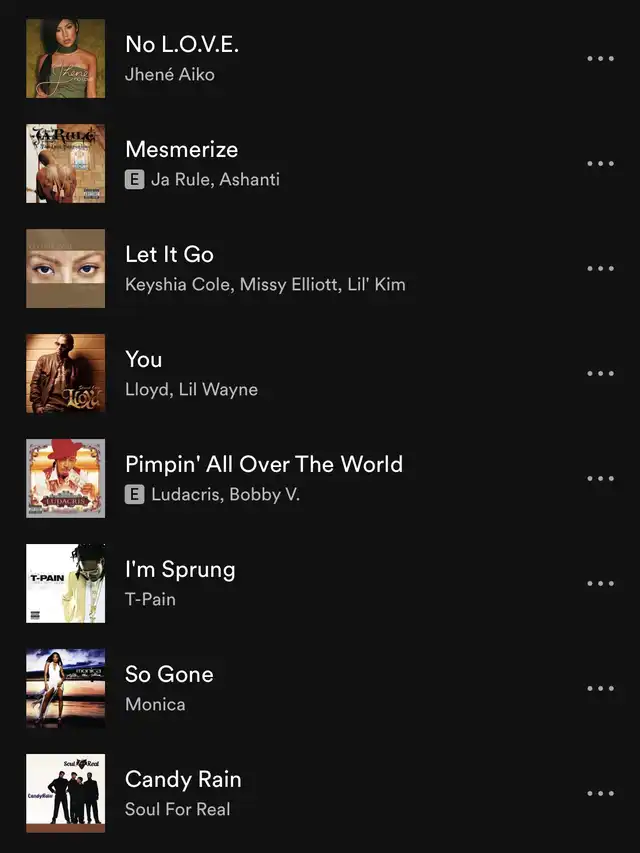The width and height of the screenshot is (640, 853).
Task: Open the three dots for I'm Sprung
Action: point(600,584)
